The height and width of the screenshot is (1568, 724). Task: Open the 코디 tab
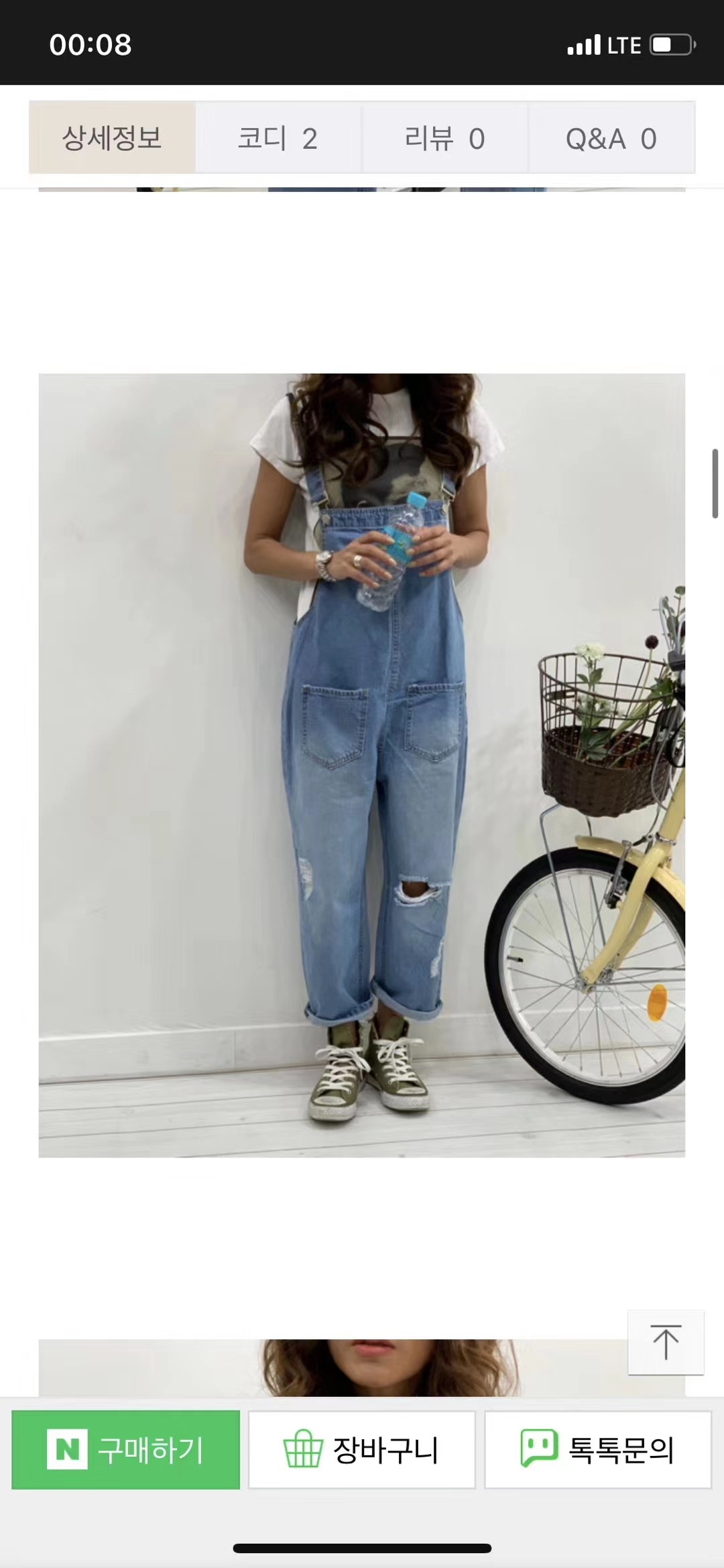(x=278, y=138)
